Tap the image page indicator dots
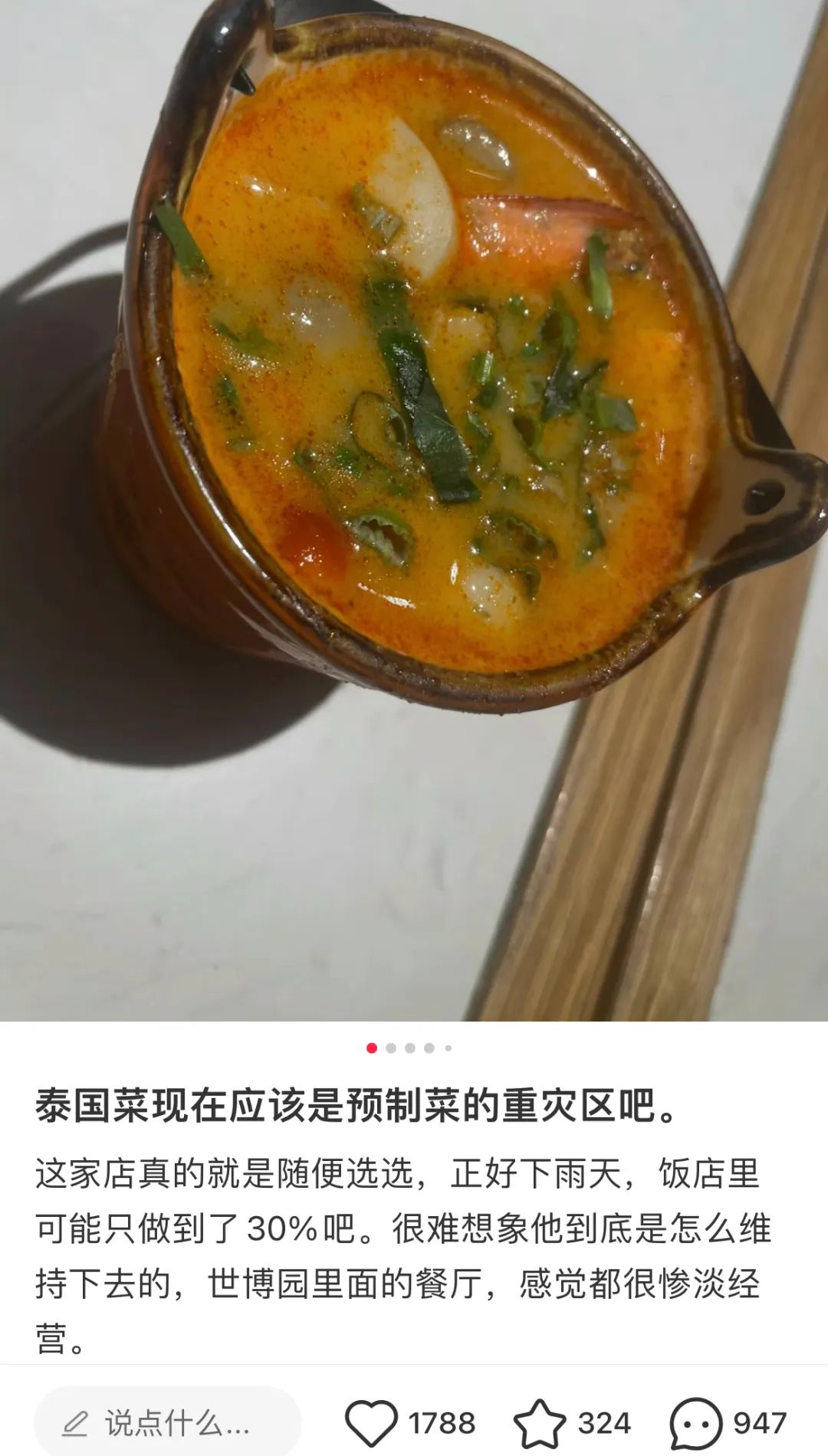Viewport: 828px width, 1456px height. [x=409, y=1048]
